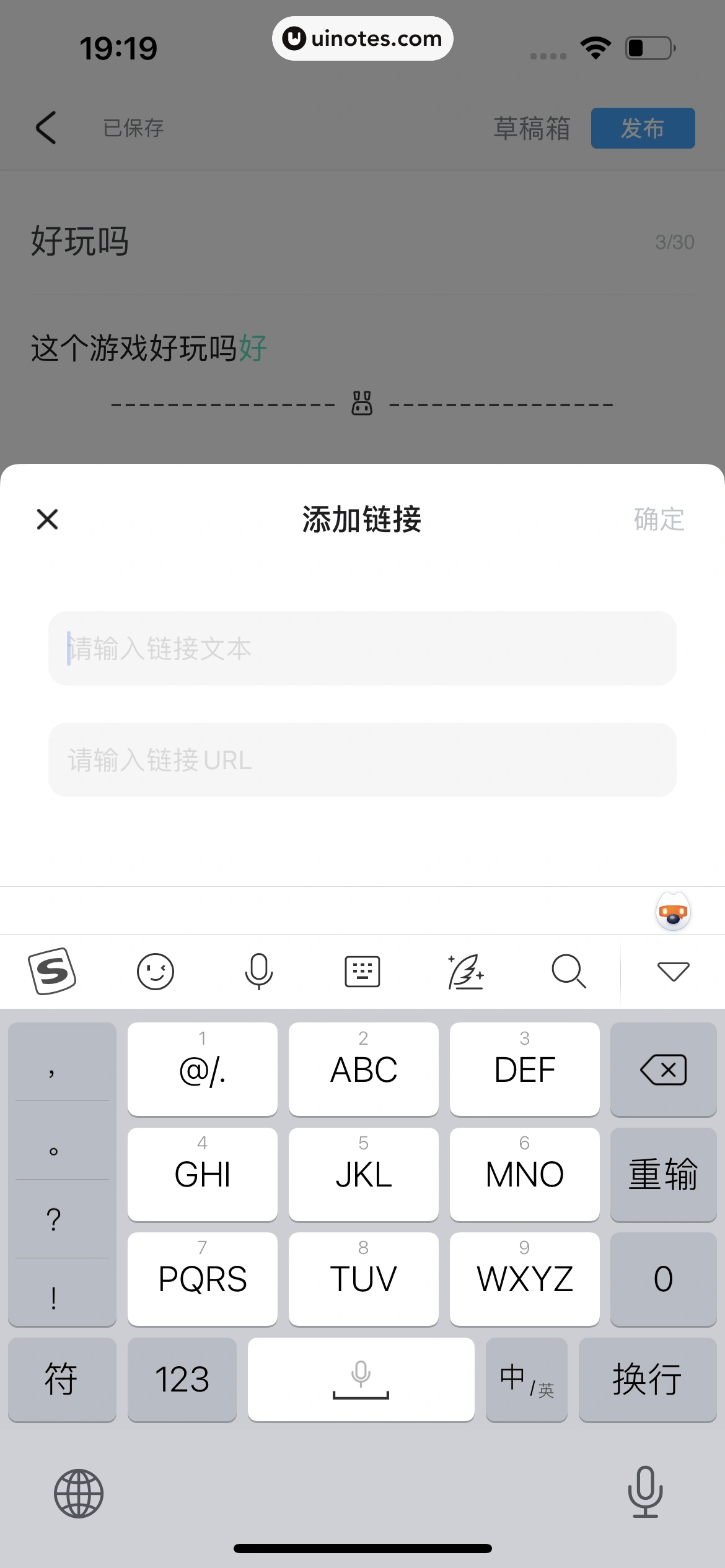Open the AI writing feather tool
725x1568 pixels.
coord(465,971)
